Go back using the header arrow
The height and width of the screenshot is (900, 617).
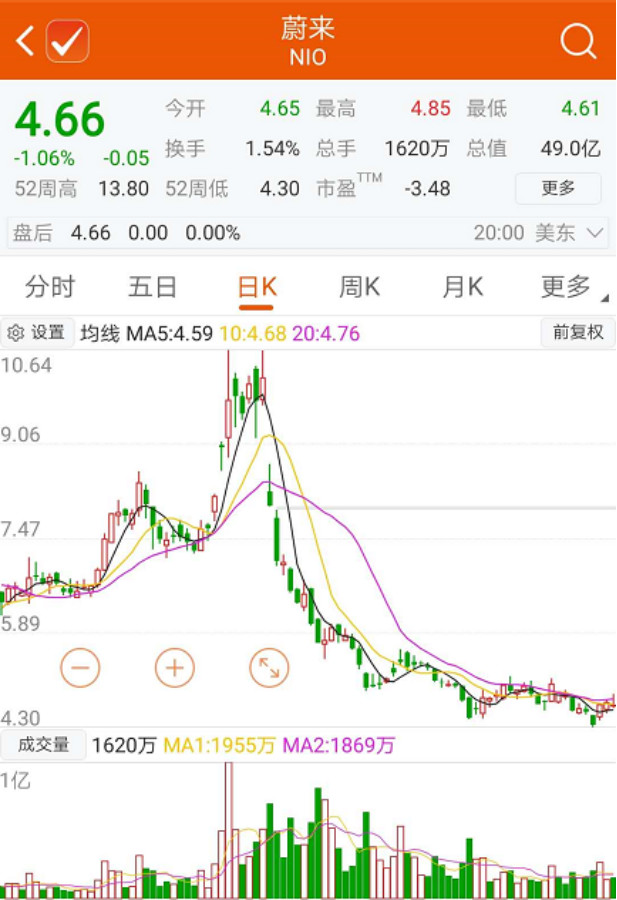pos(25,41)
